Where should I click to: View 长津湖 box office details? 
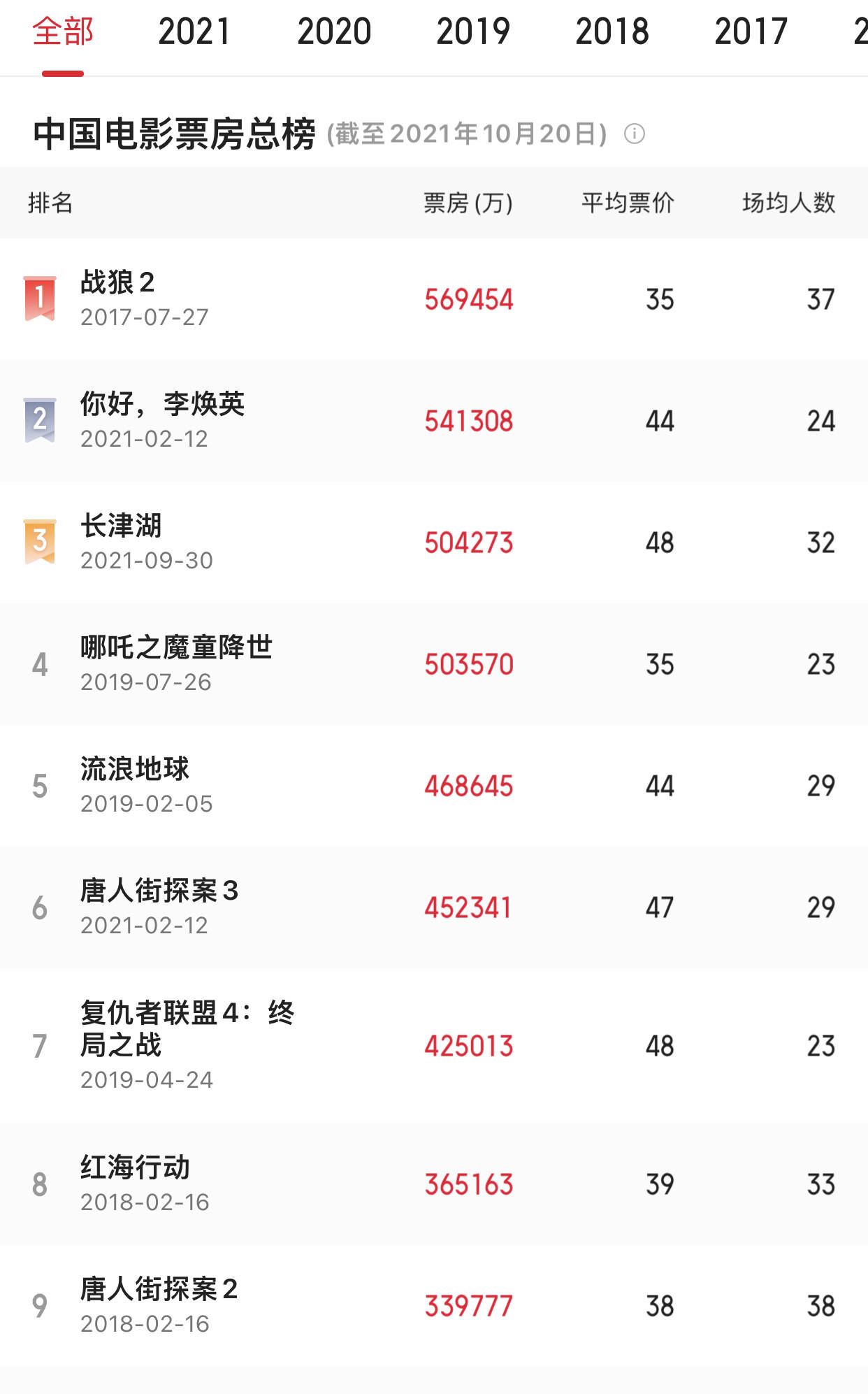[120, 526]
